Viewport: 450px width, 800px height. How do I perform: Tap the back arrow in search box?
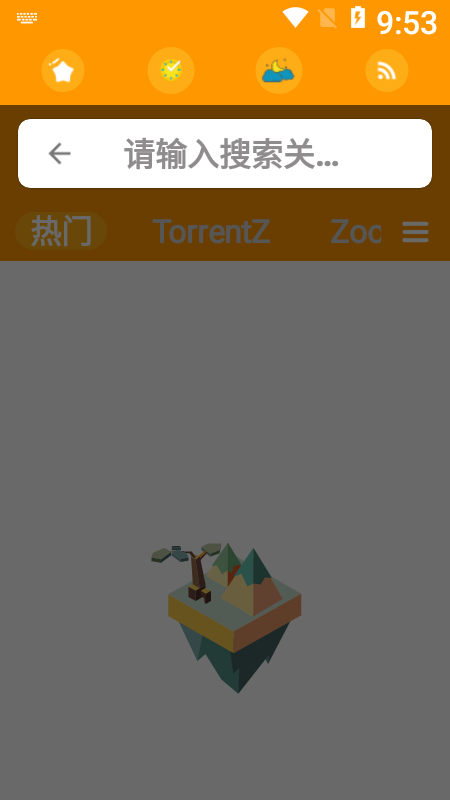pos(60,154)
